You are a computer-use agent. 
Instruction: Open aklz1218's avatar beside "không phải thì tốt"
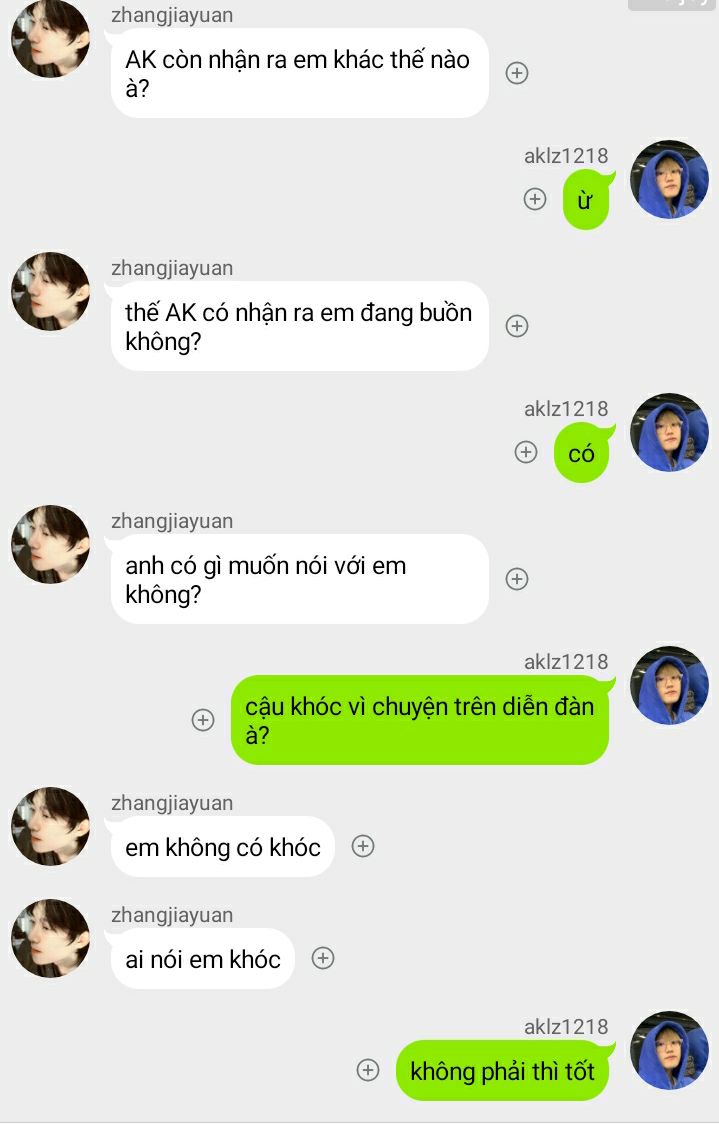point(669,1050)
